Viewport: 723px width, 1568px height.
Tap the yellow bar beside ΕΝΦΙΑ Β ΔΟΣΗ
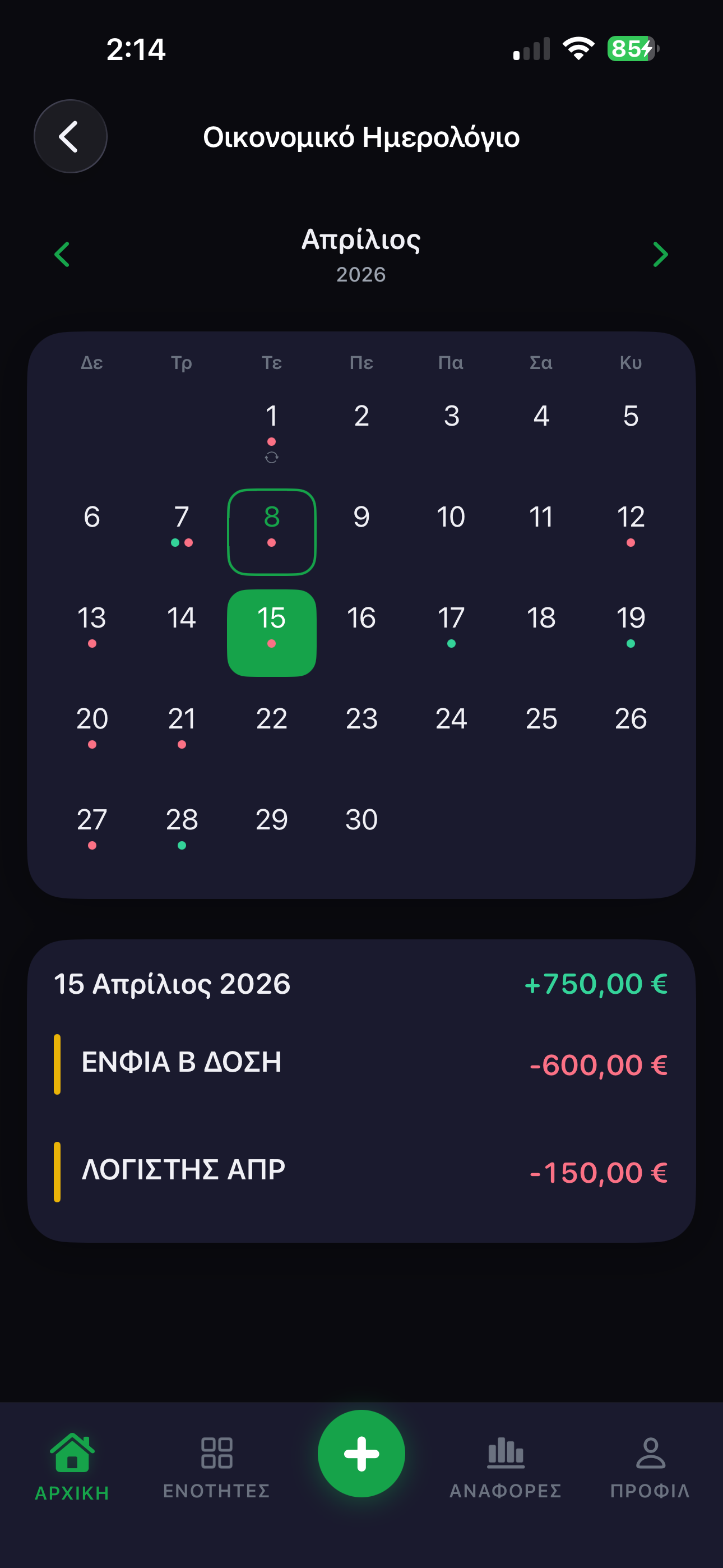point(57,1064)
